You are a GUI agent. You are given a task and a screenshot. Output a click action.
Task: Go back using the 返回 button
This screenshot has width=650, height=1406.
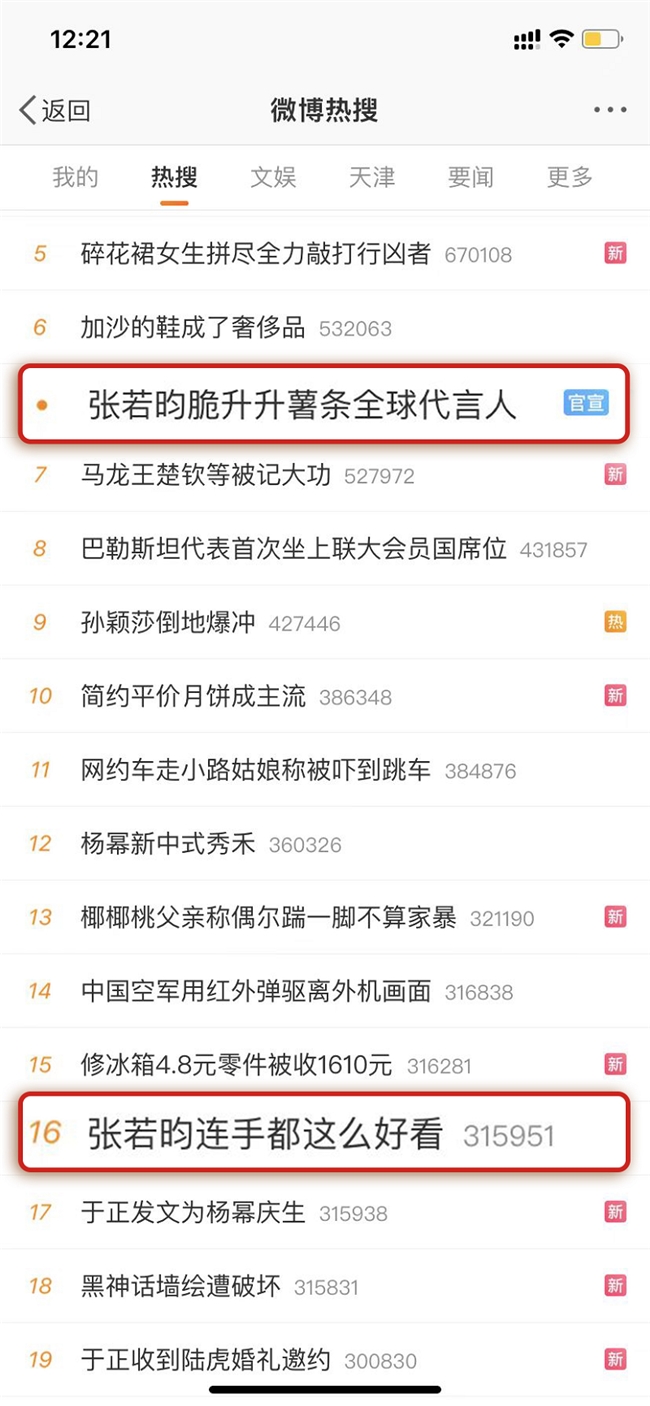tap(55, 110)
